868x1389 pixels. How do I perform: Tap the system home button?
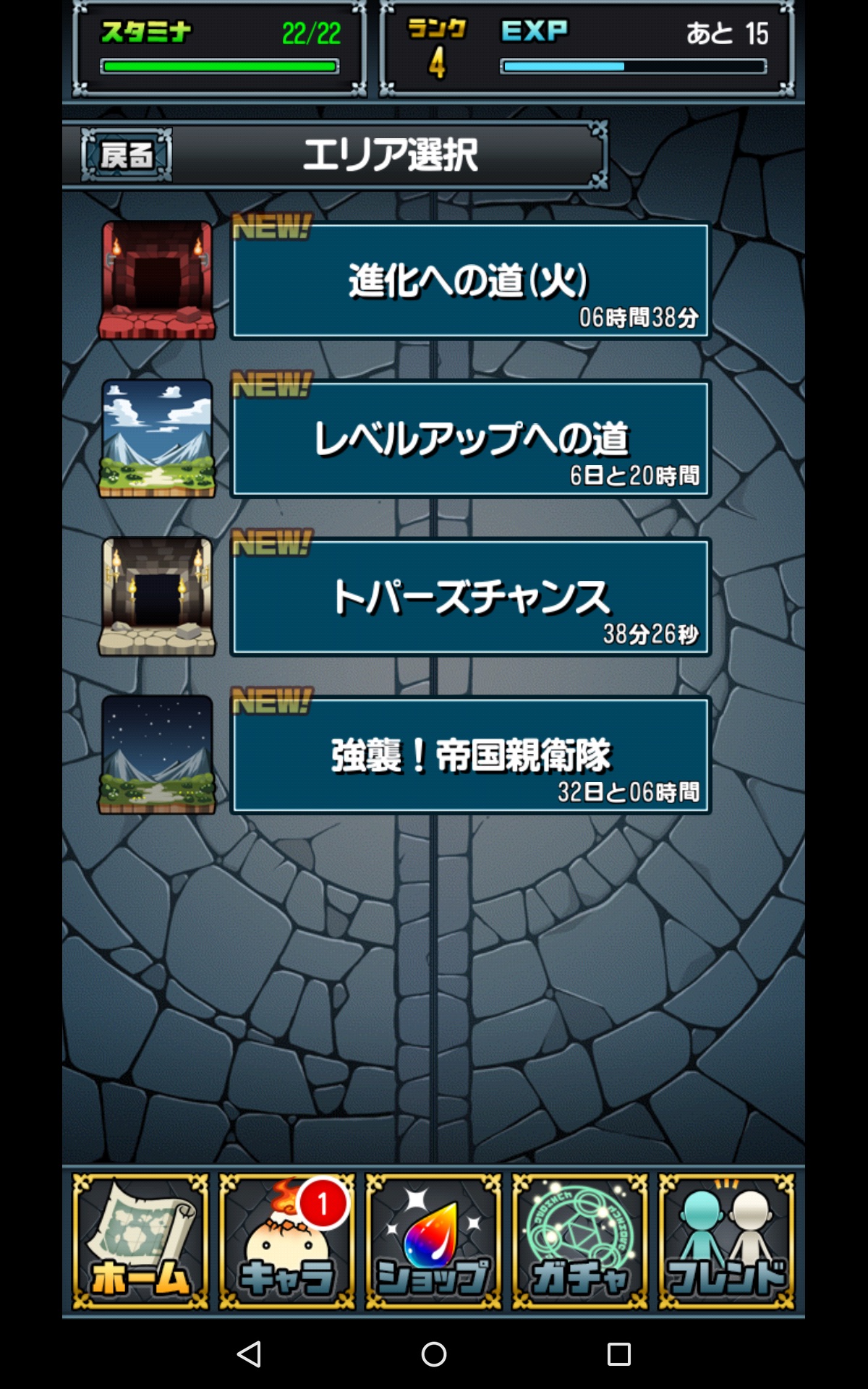[x=434, y=1354]
